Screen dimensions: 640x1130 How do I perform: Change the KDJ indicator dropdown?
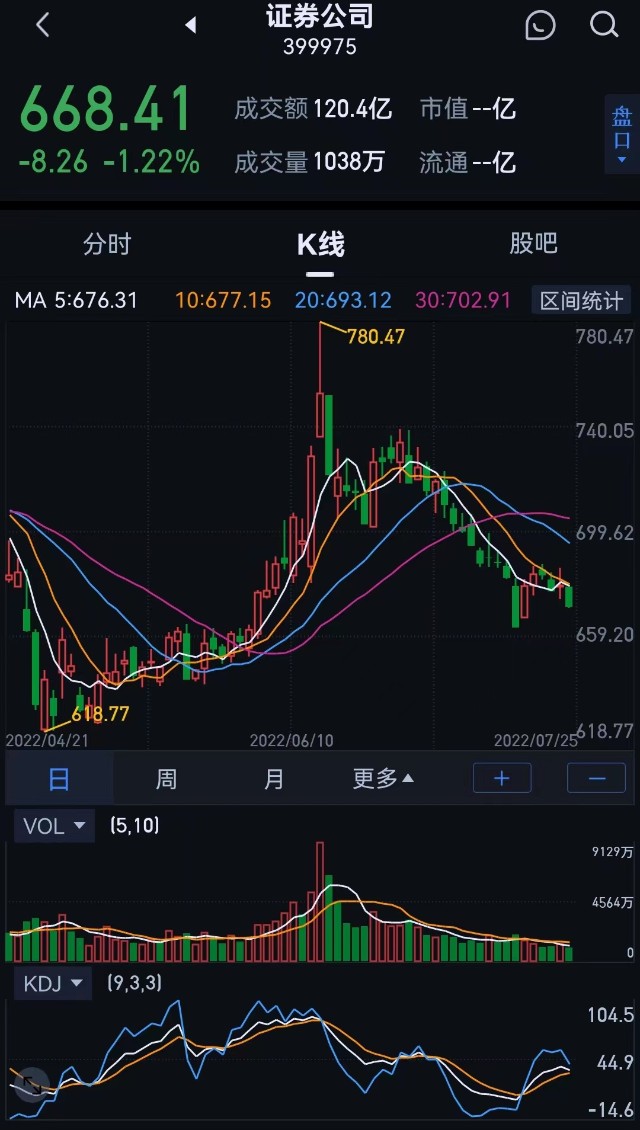coord(54,984)
